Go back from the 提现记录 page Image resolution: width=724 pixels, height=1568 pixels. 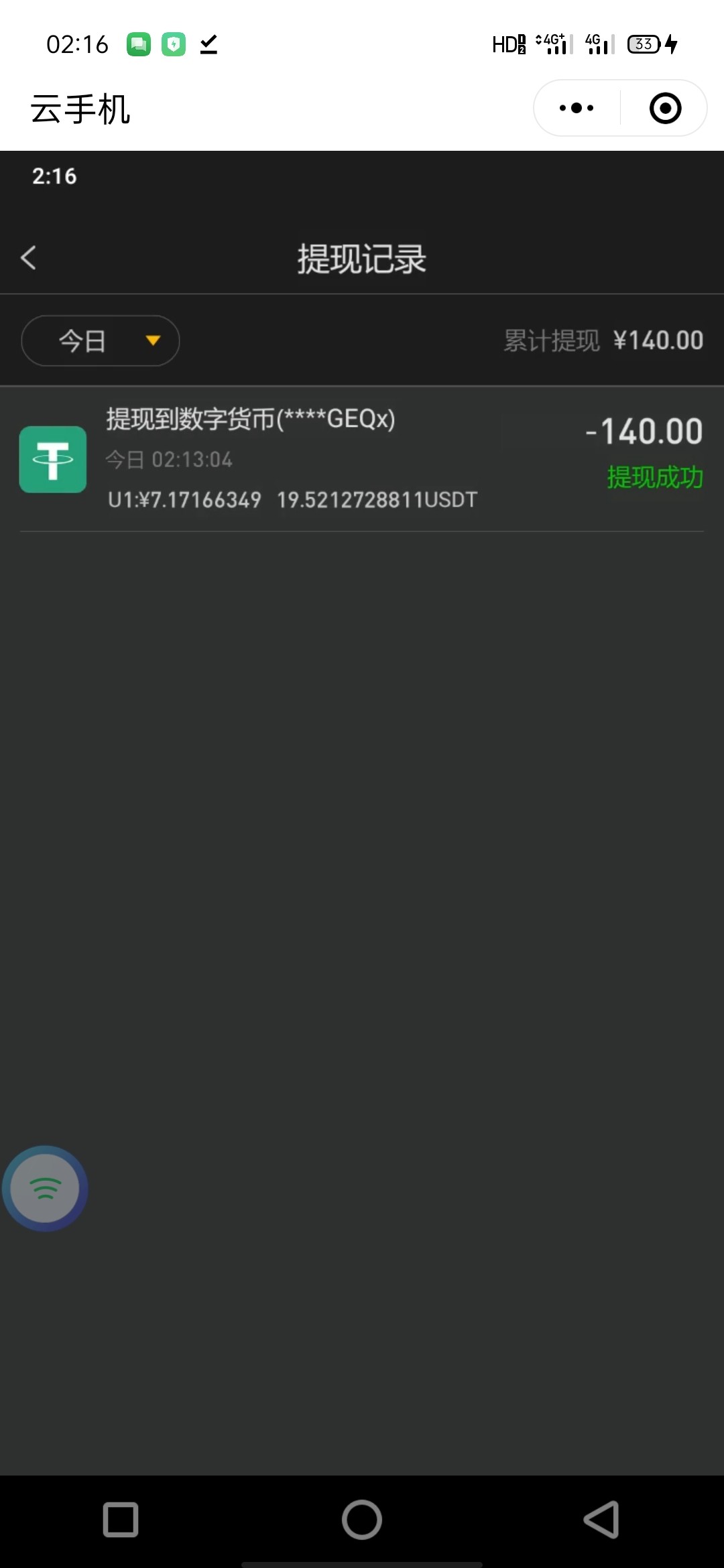pos(28,258)
